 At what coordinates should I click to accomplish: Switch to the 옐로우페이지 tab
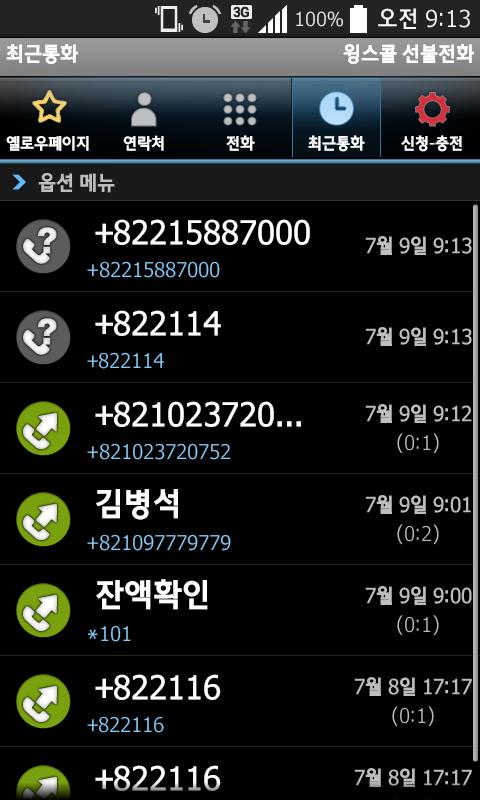click(x=48, y=118)
